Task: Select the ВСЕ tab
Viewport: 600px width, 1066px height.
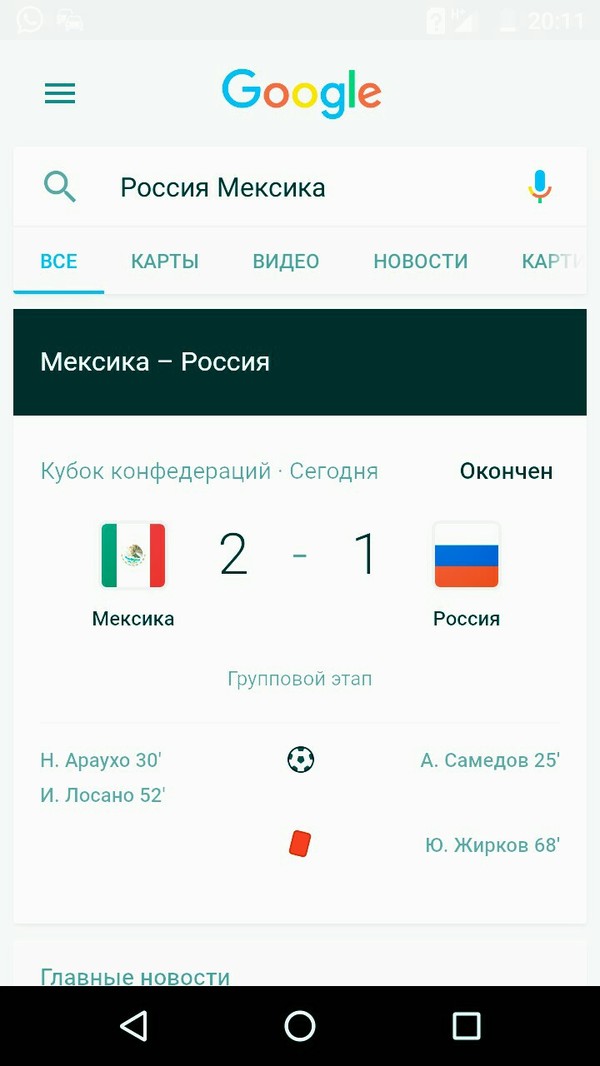Action: click(x=58, y=262)
